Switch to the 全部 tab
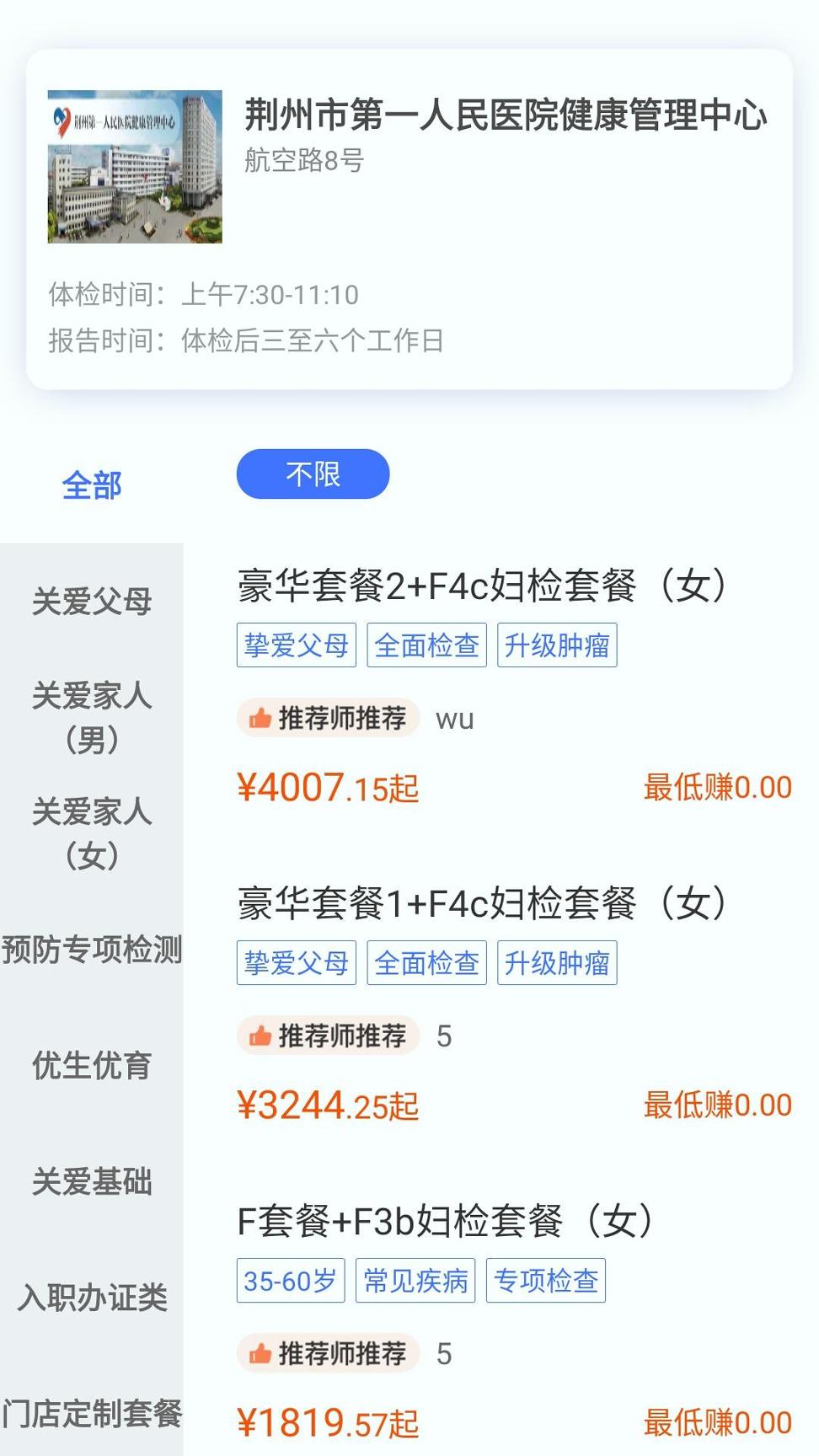Viewport: 819px width, 1456px height. [93, 484]
